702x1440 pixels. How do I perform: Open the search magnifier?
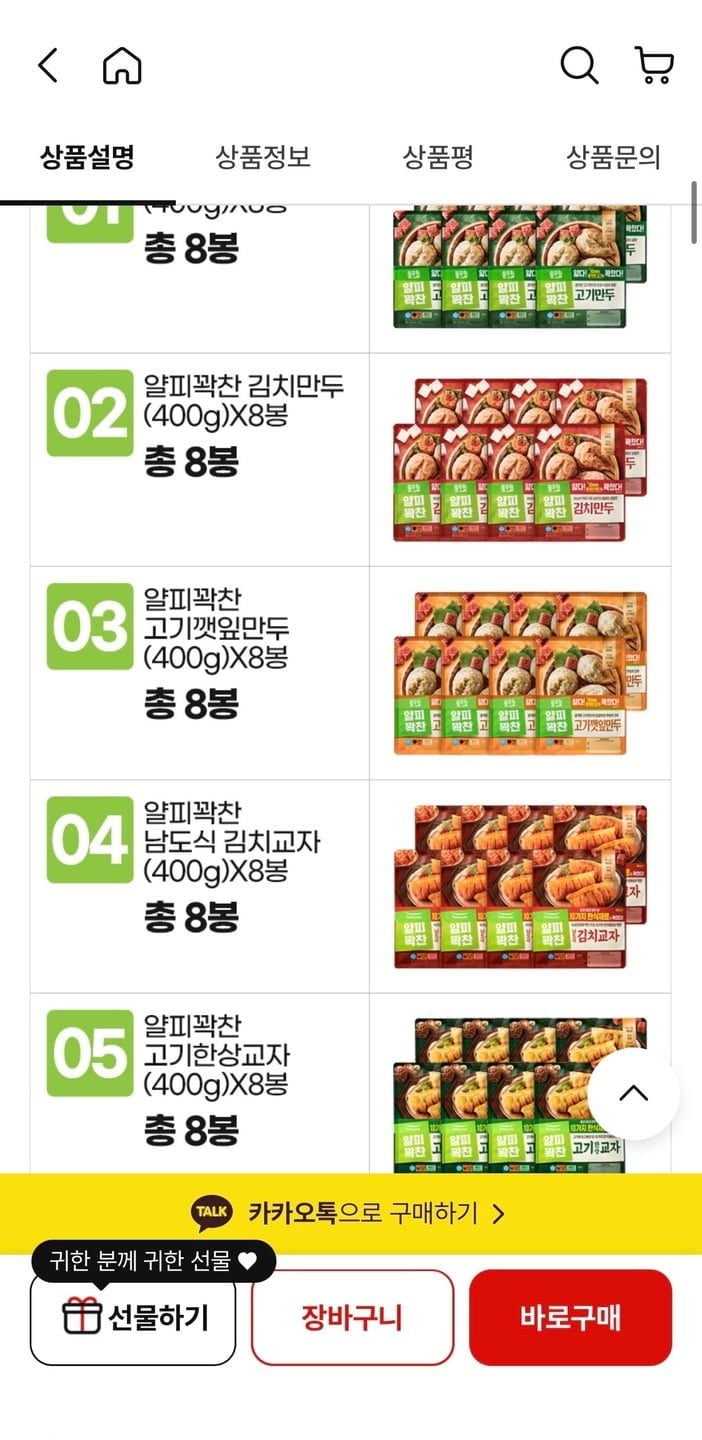579,66
